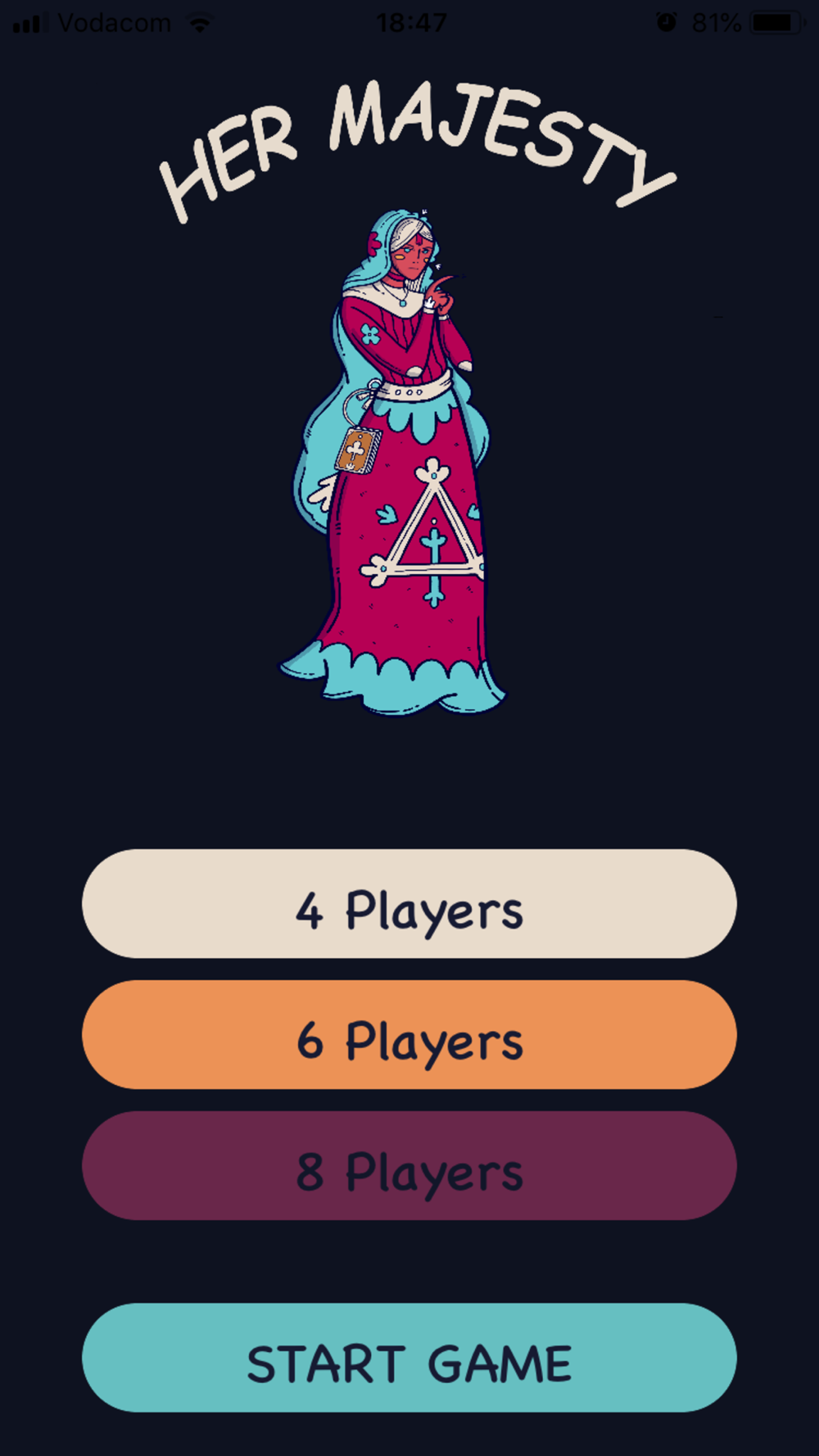Image resolution: width=819 pixels, height=1456 pixels.
Task: Select the 4 Players option
Action: click(409, 904)
